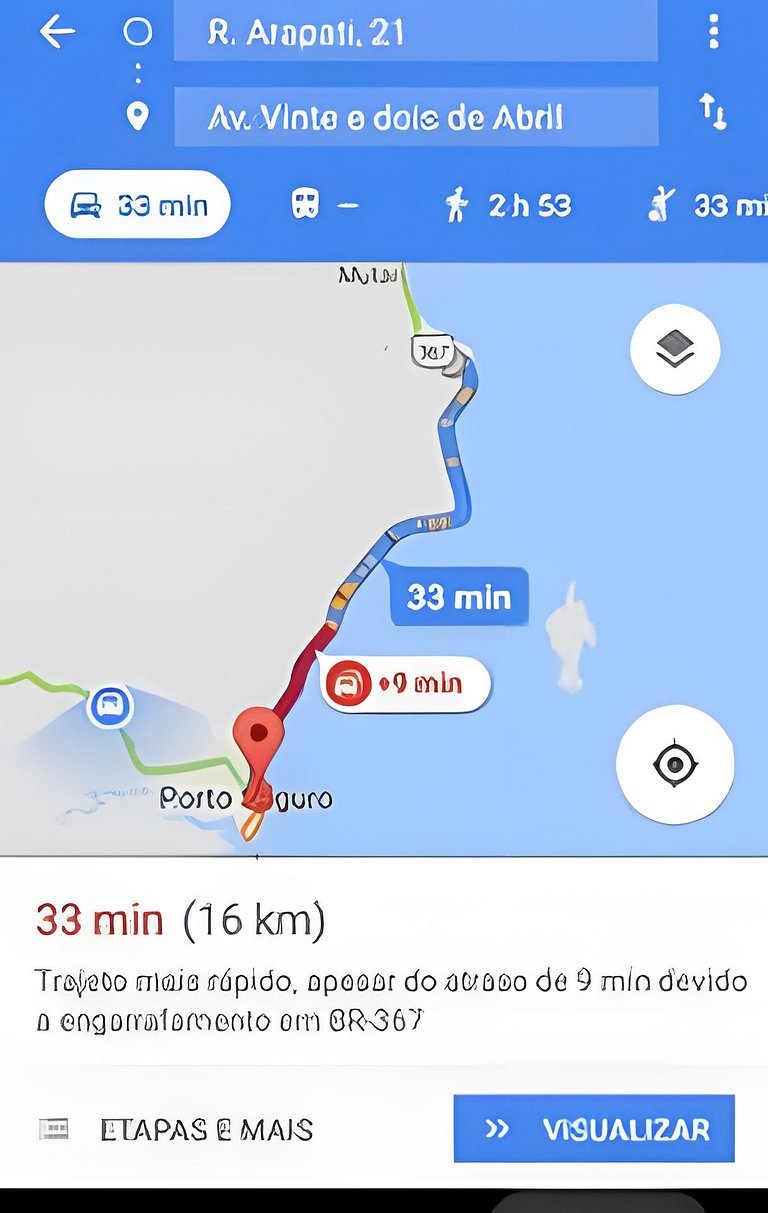Edit the destination Av. Vinte e dois de Abril
The image size is (768, 1213).
(x=415, y=118)
